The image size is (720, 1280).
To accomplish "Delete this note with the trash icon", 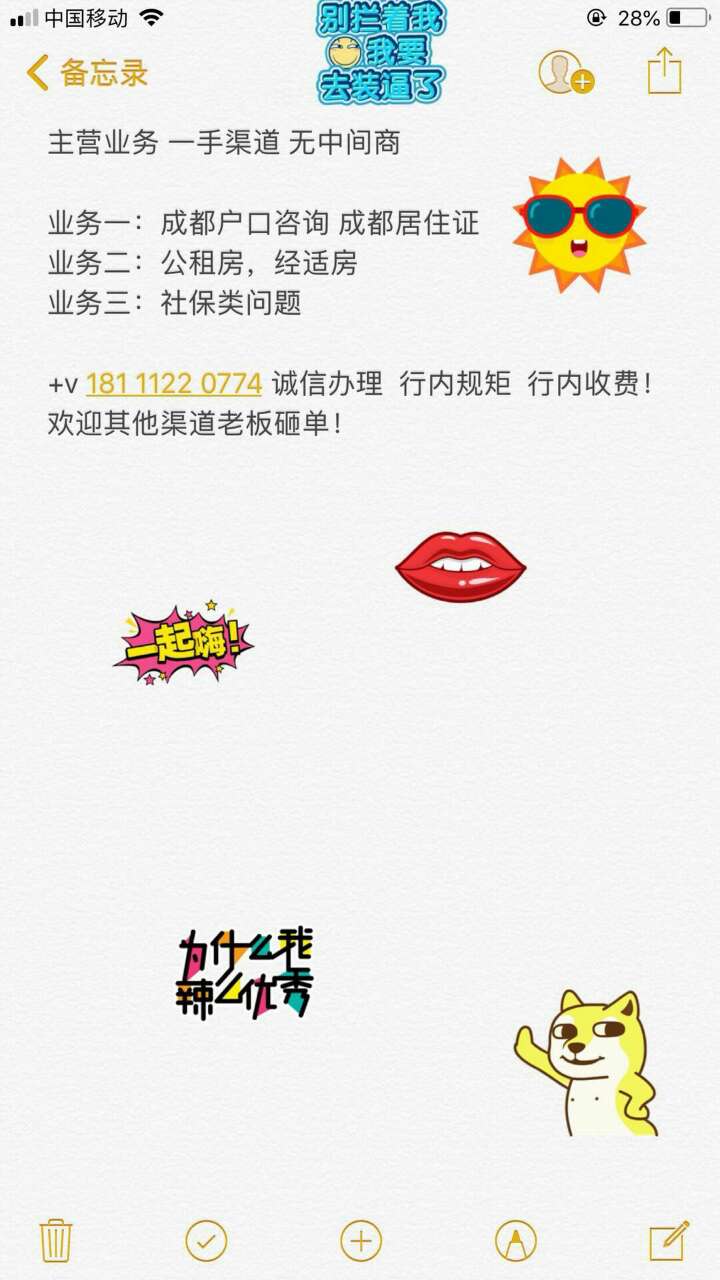I will (x=55, y=1241).
